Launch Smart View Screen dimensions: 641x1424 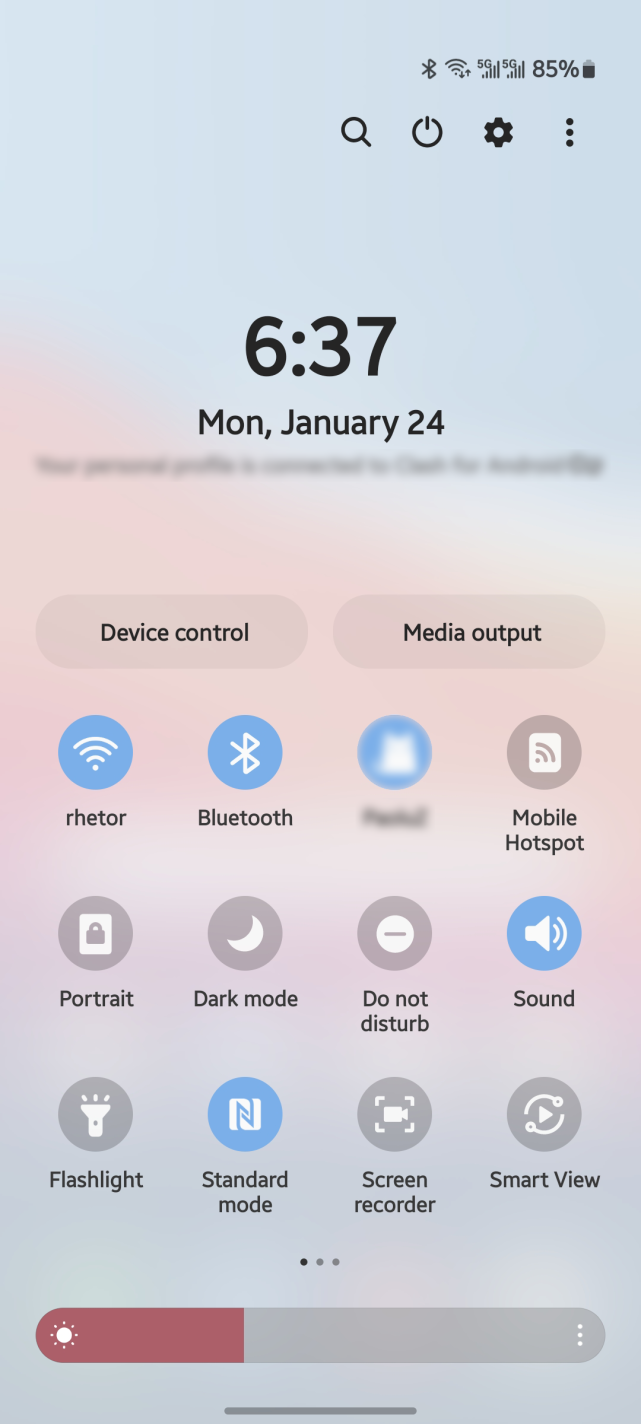[x=544, y=1114]
